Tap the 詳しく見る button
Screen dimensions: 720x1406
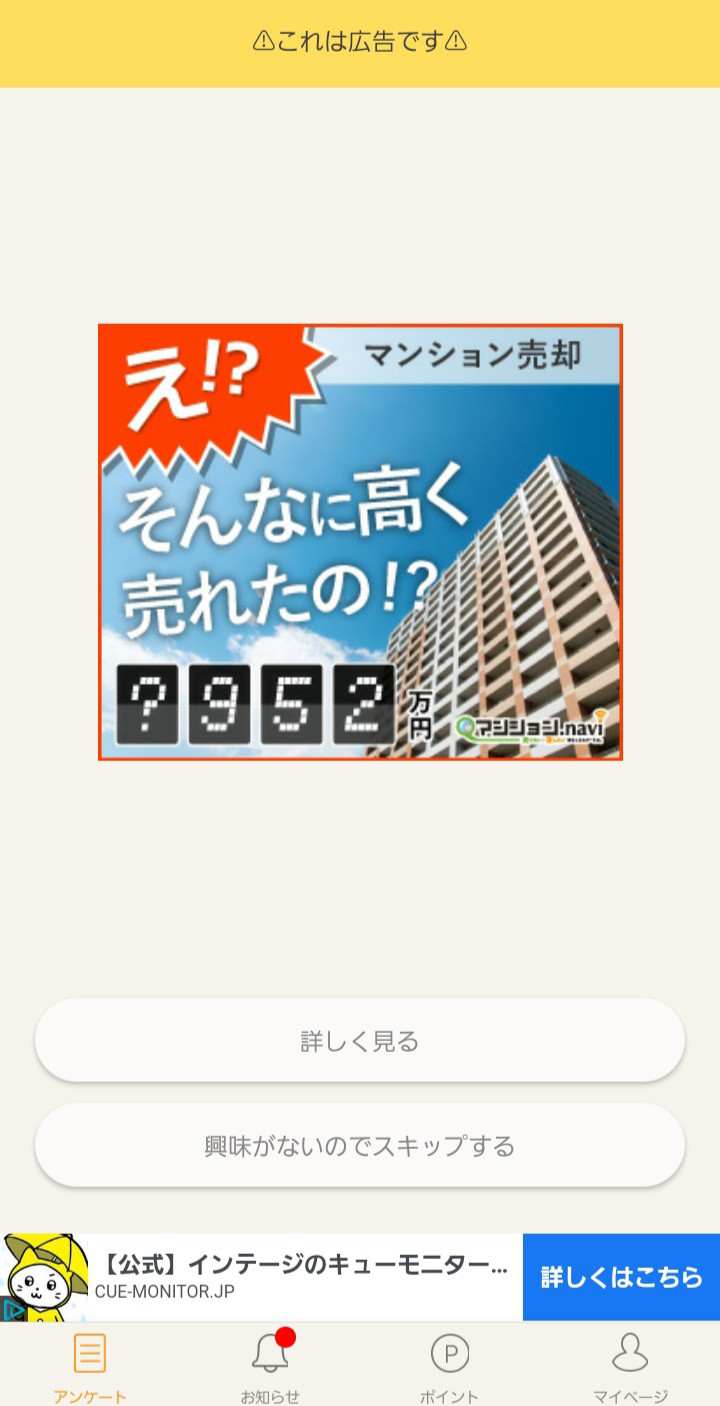[360, 1041]
